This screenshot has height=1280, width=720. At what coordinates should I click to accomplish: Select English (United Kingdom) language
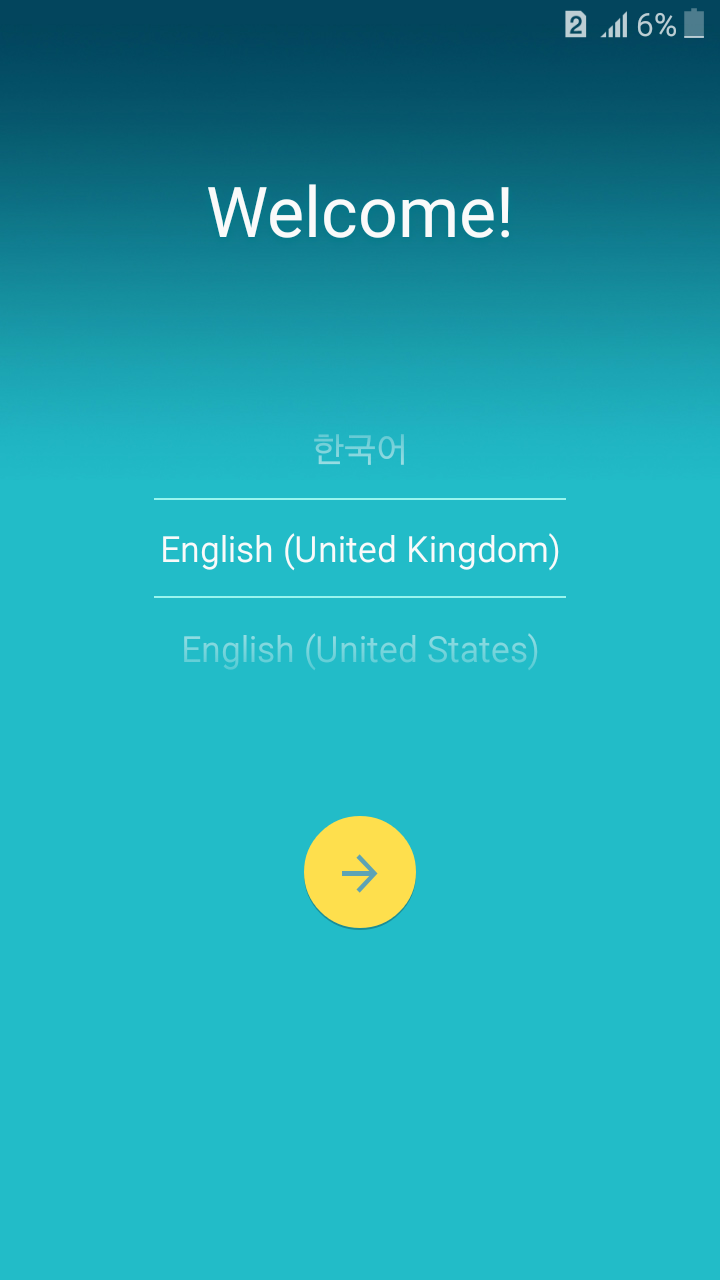360,550
